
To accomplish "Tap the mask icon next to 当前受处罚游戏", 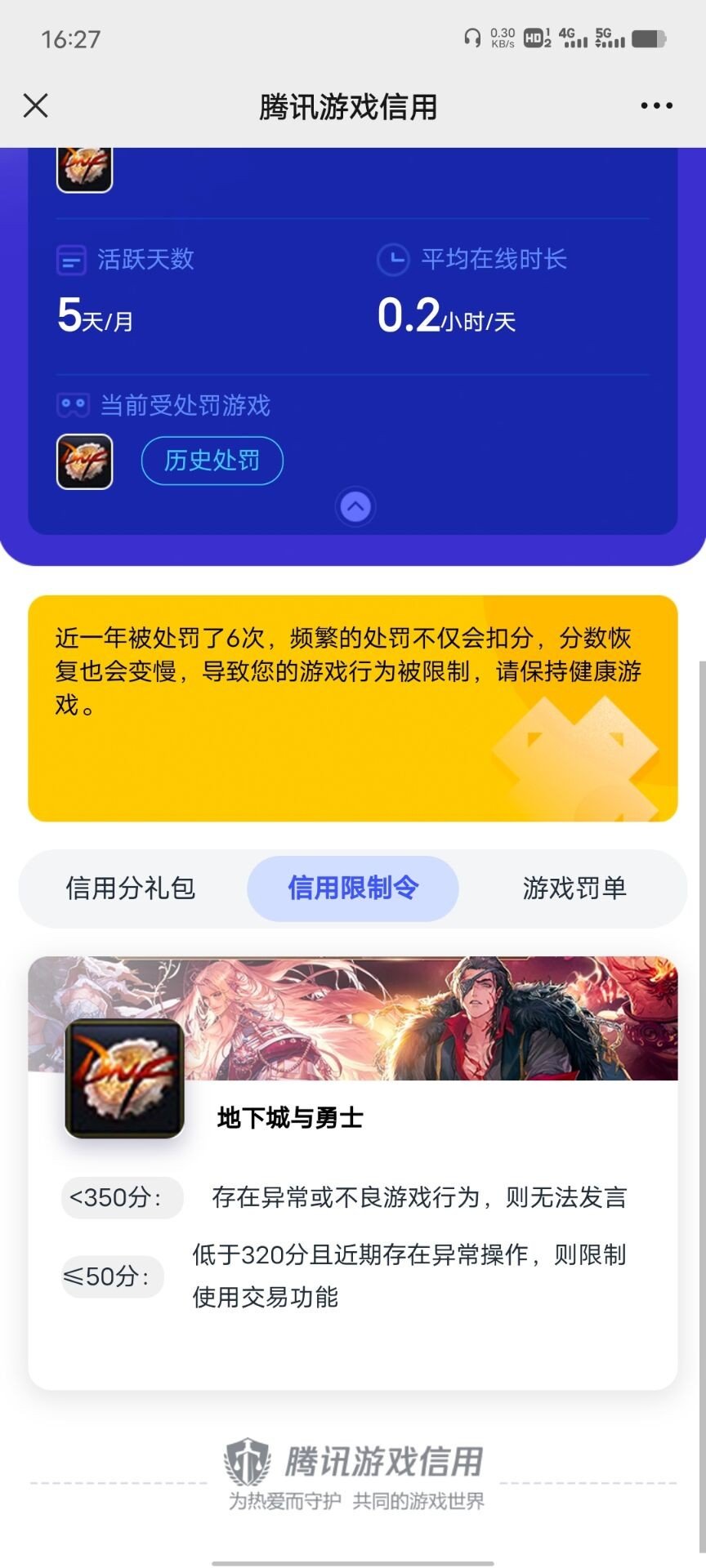I will pyautogui.click(x=72, y=404).
